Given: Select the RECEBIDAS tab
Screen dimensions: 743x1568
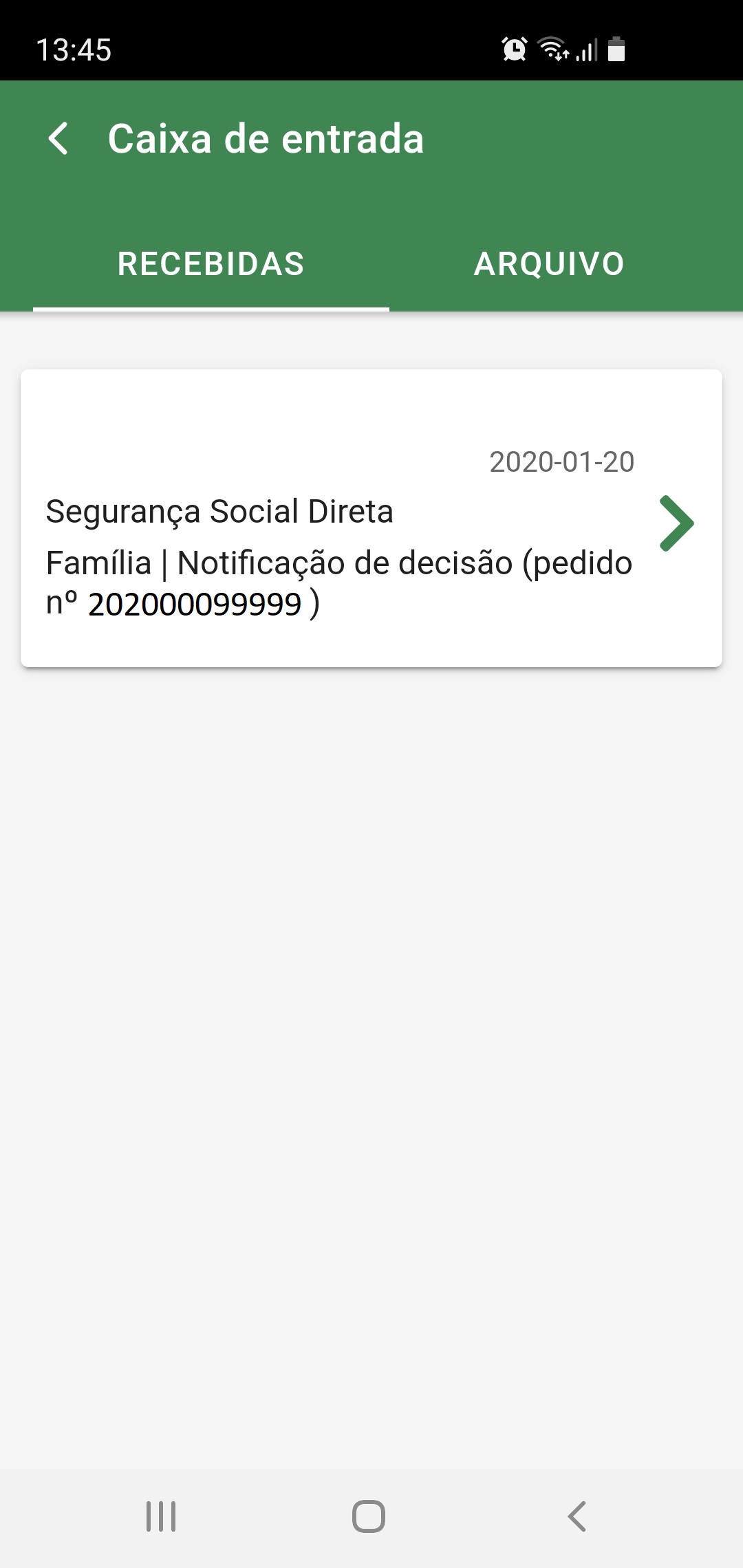Looking at the screenshot, I should pyautogui.click(x=211, y=264).
